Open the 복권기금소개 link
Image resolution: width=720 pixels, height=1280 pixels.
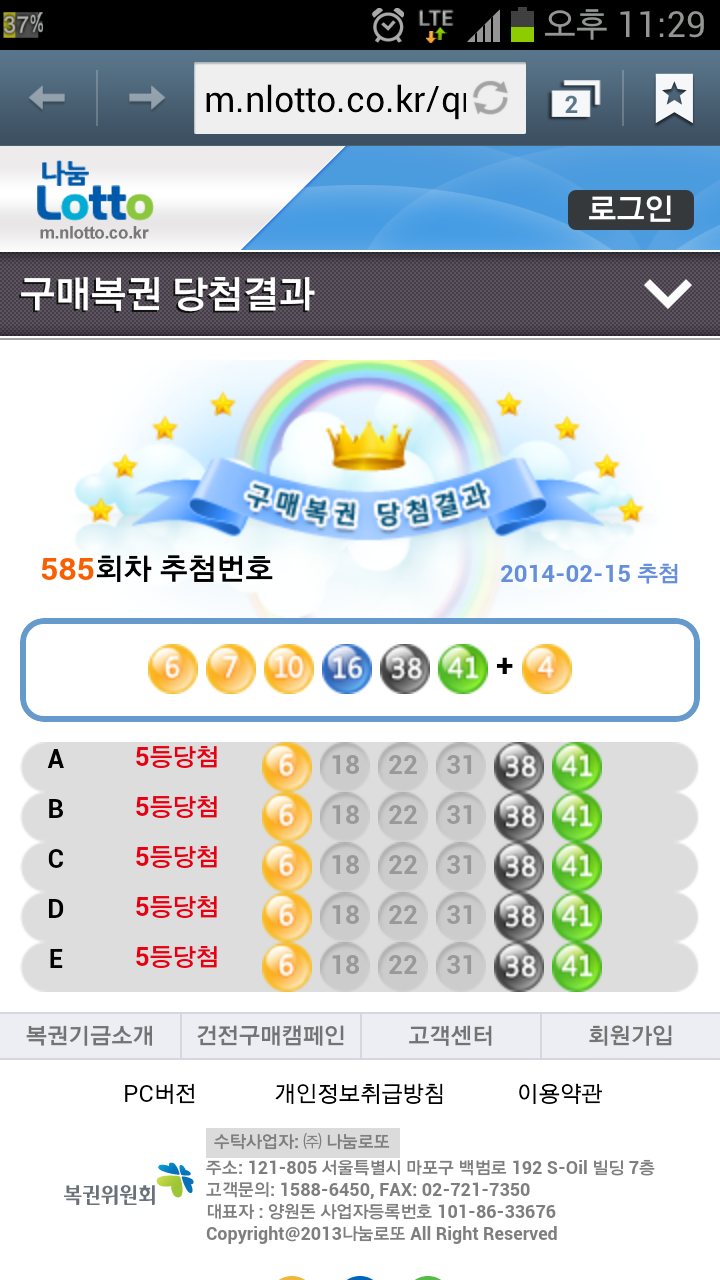click(x=90, y=1036)
